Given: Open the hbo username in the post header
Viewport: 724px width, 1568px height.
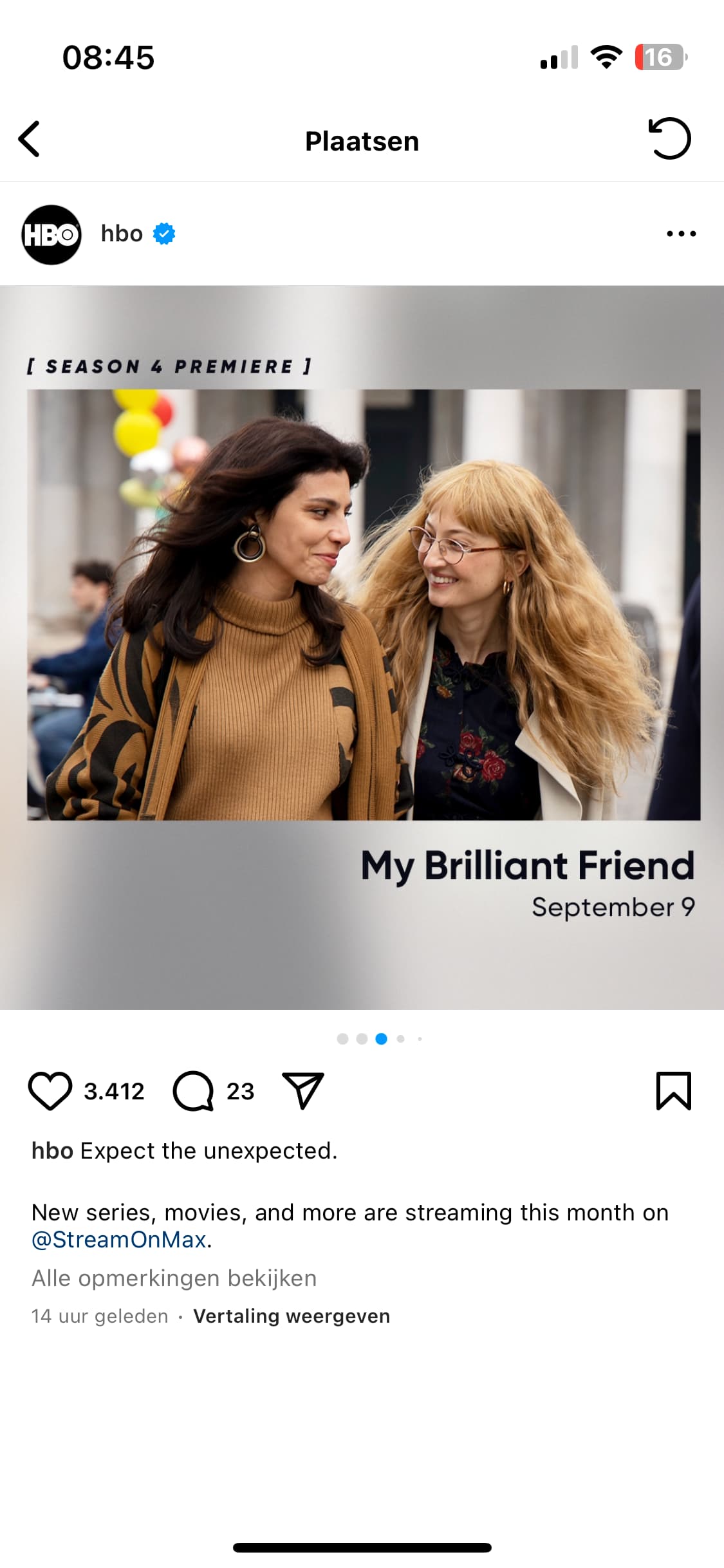Looking at the screenshot, I should (x=122, y=234).
